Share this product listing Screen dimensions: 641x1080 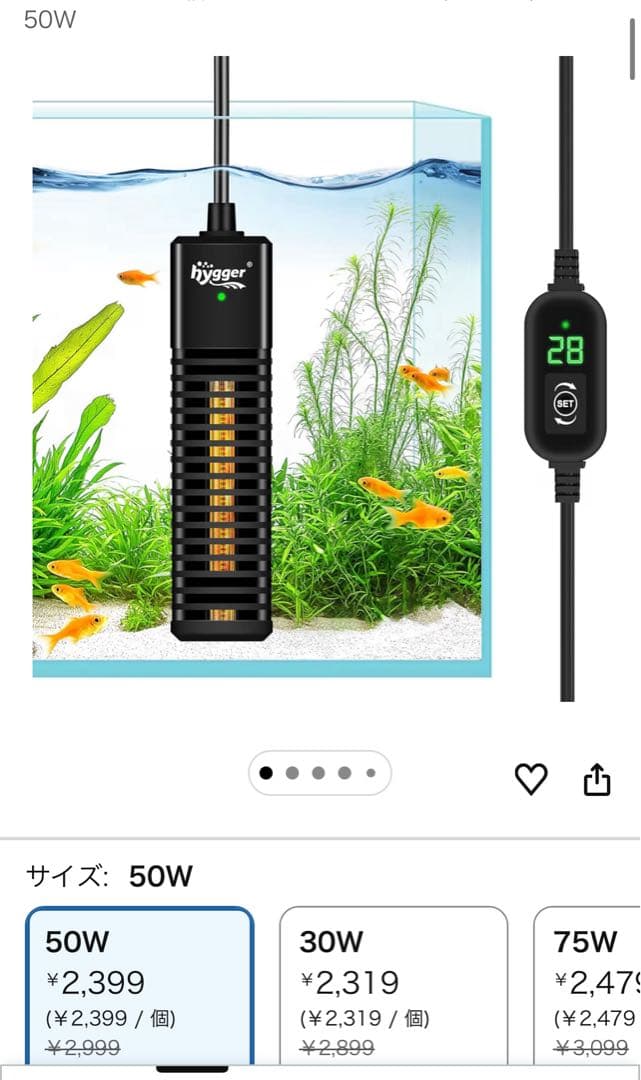[x=597, y=779]
